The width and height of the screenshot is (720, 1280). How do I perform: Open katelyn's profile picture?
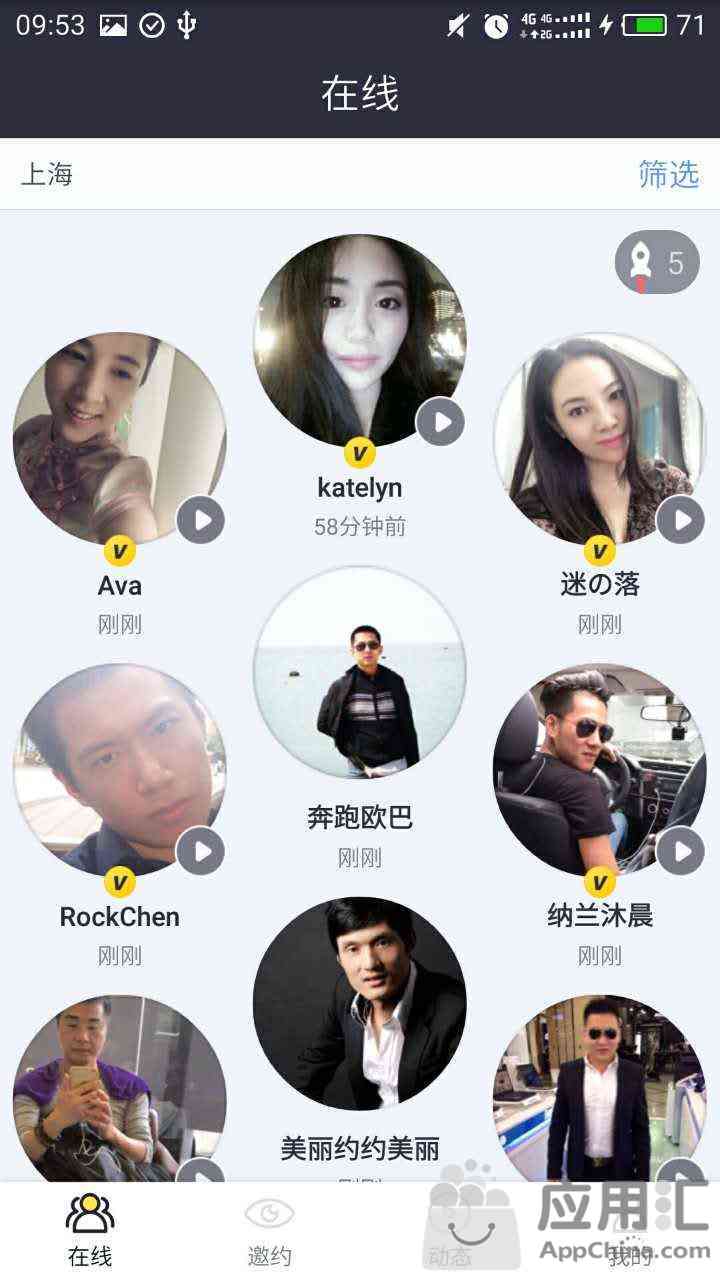[360, 341]
